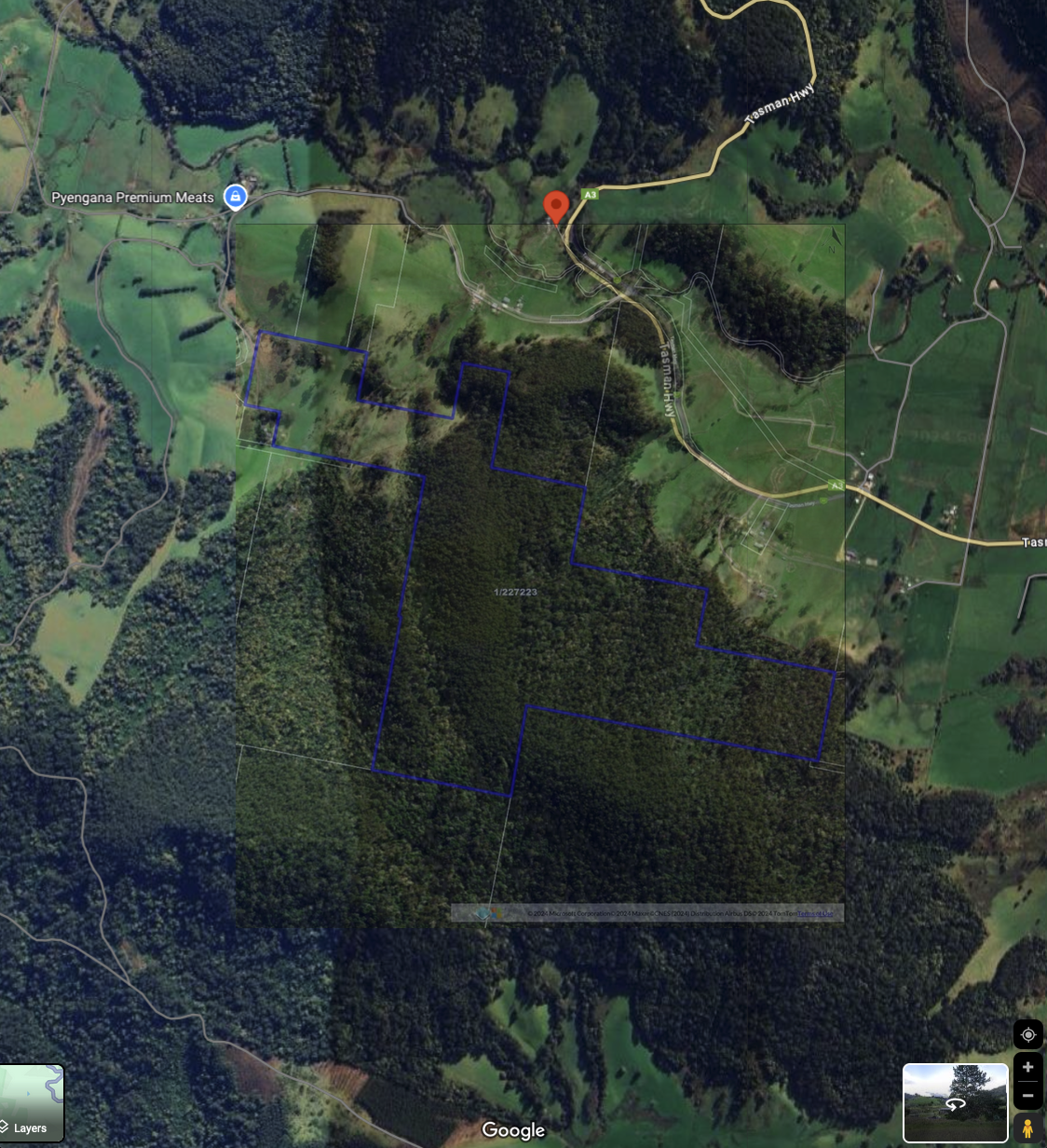Activate the Street View pegman
This screenshot has width=1047, height=1148.
click(x=1027, y=1128)
